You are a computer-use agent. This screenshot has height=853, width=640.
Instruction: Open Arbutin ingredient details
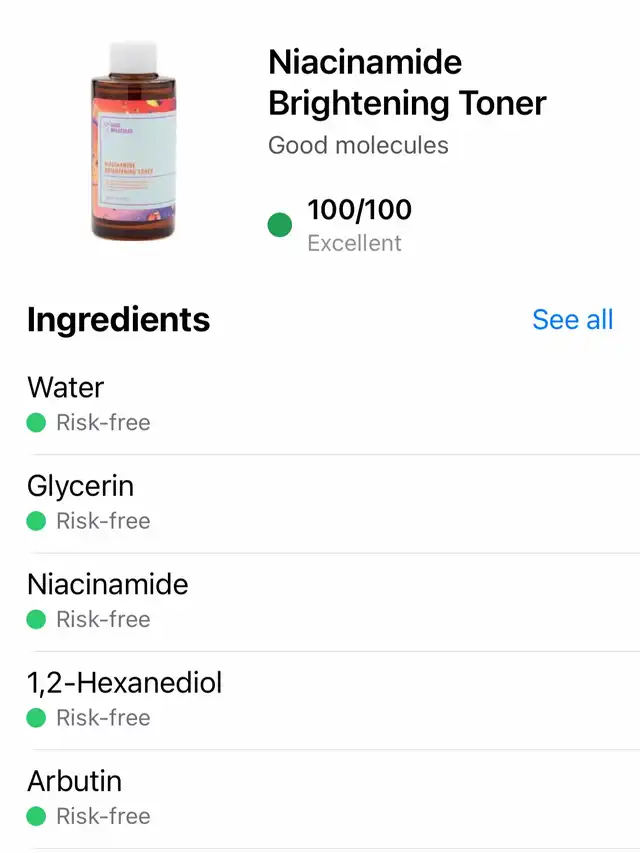[320, 797]
